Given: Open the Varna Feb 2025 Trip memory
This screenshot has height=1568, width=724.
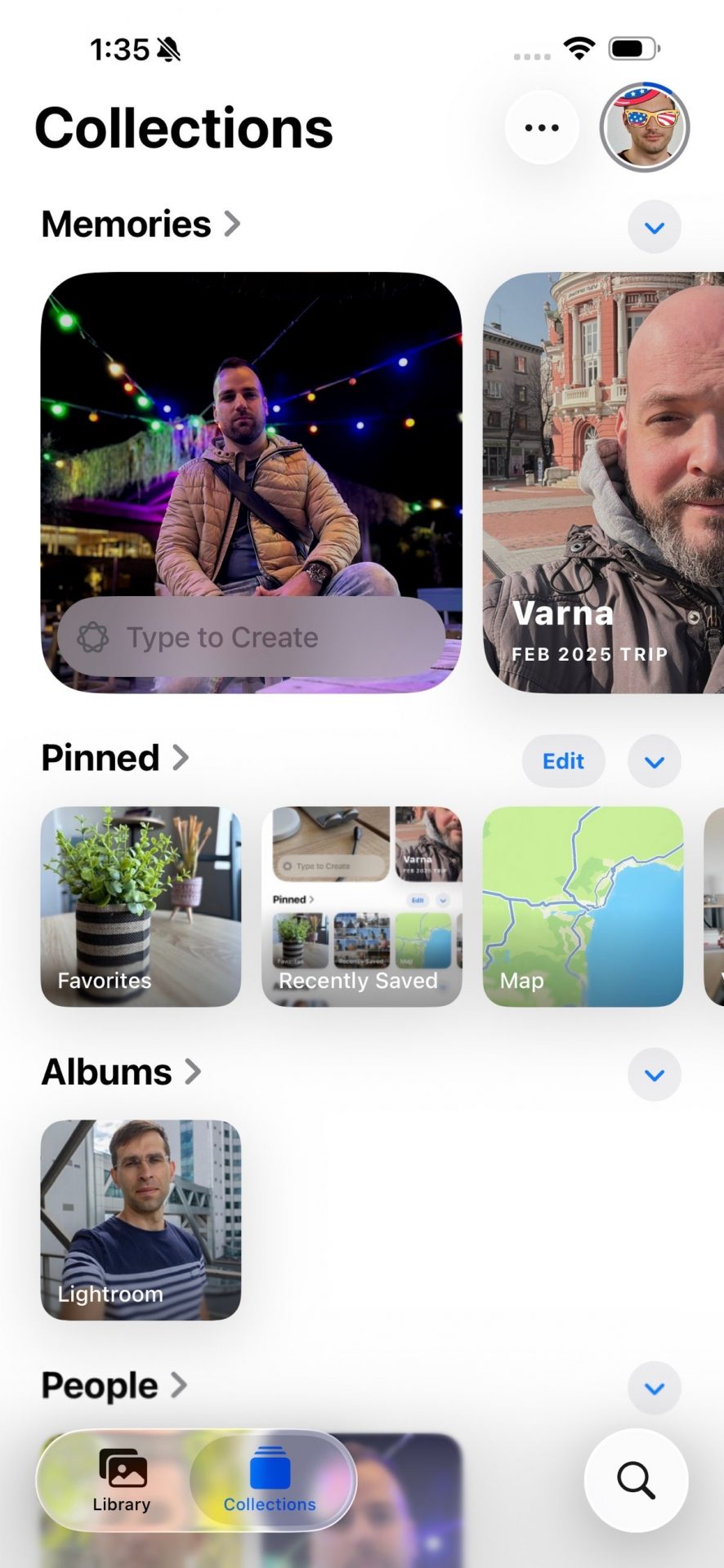Looking at the screenshot, I should pos(603,482).
